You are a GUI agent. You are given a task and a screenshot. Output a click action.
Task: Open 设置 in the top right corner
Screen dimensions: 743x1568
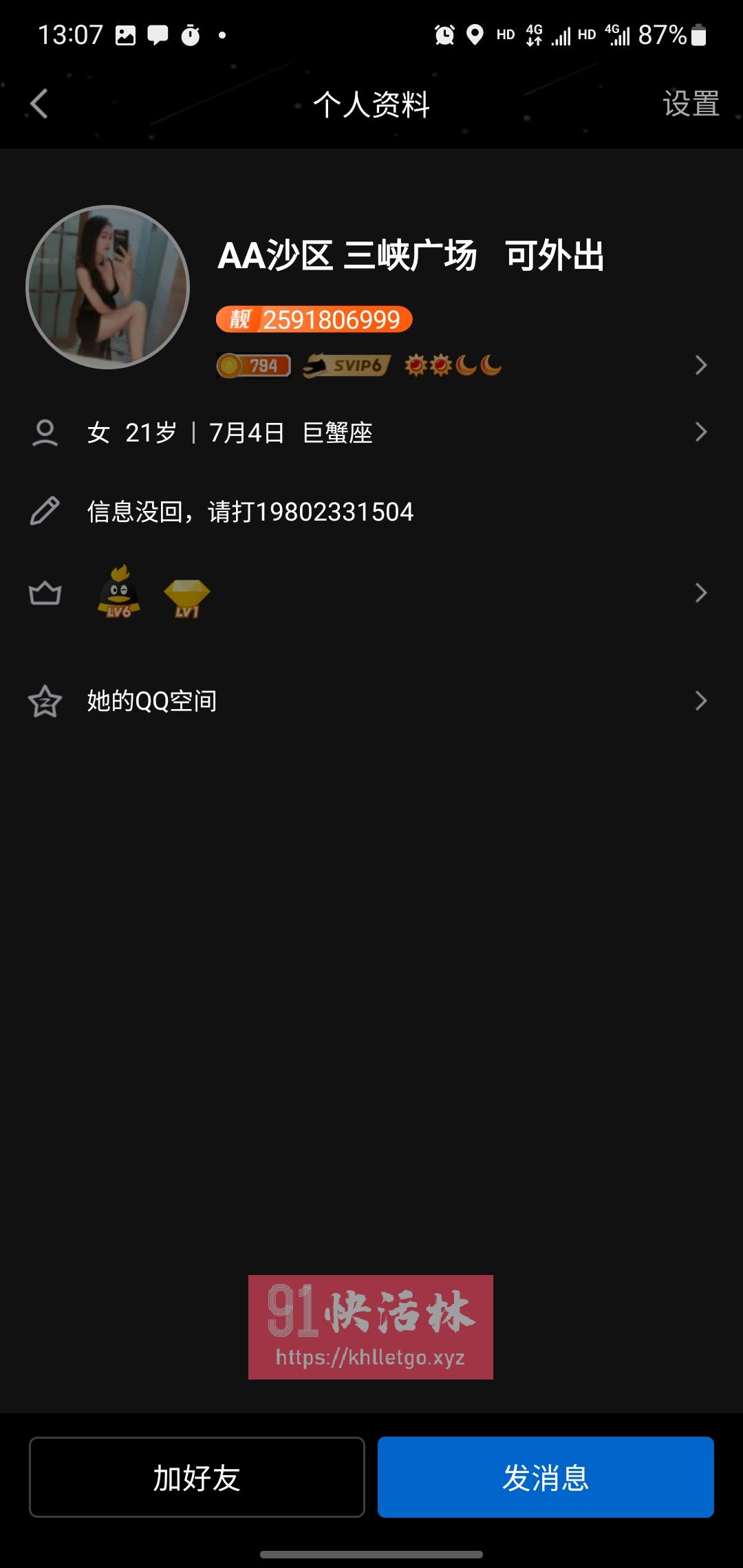tap(692, 105)
